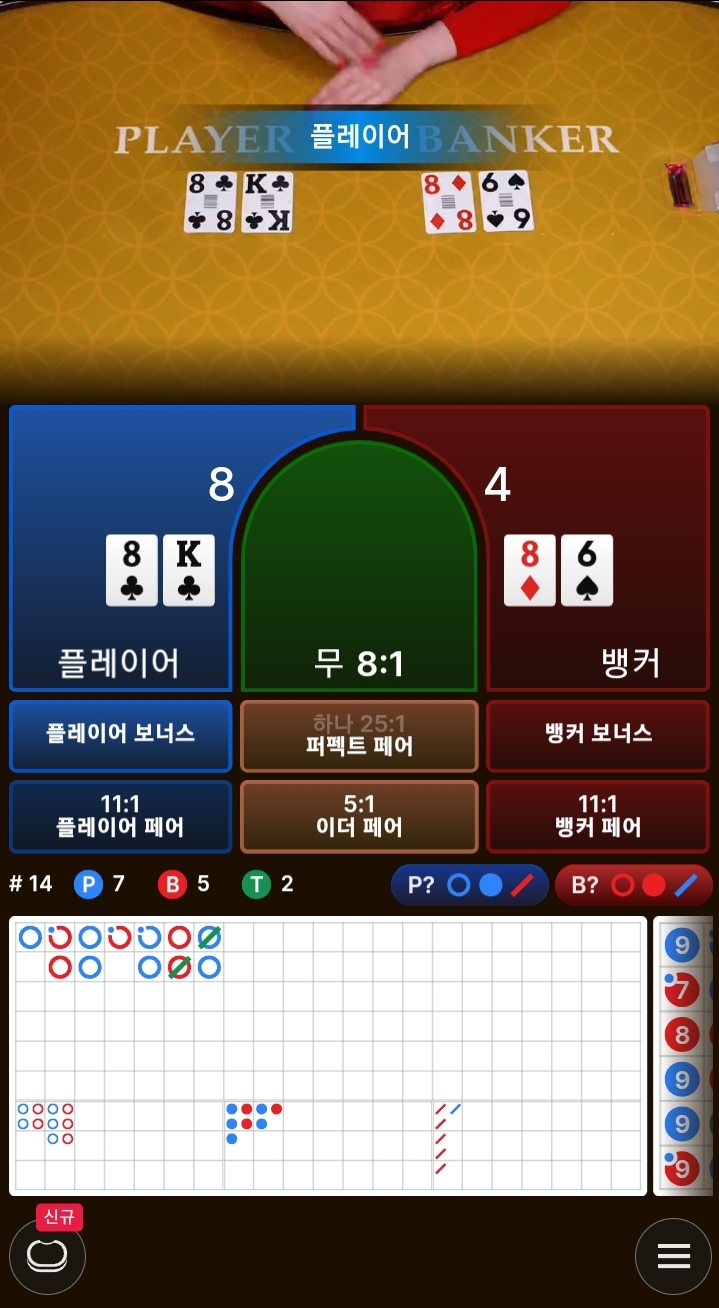The width and height of the screenshot is (719, 1308).
Task: Select 퍼펙트 페어 bet
Action: [x=359, y=736]
